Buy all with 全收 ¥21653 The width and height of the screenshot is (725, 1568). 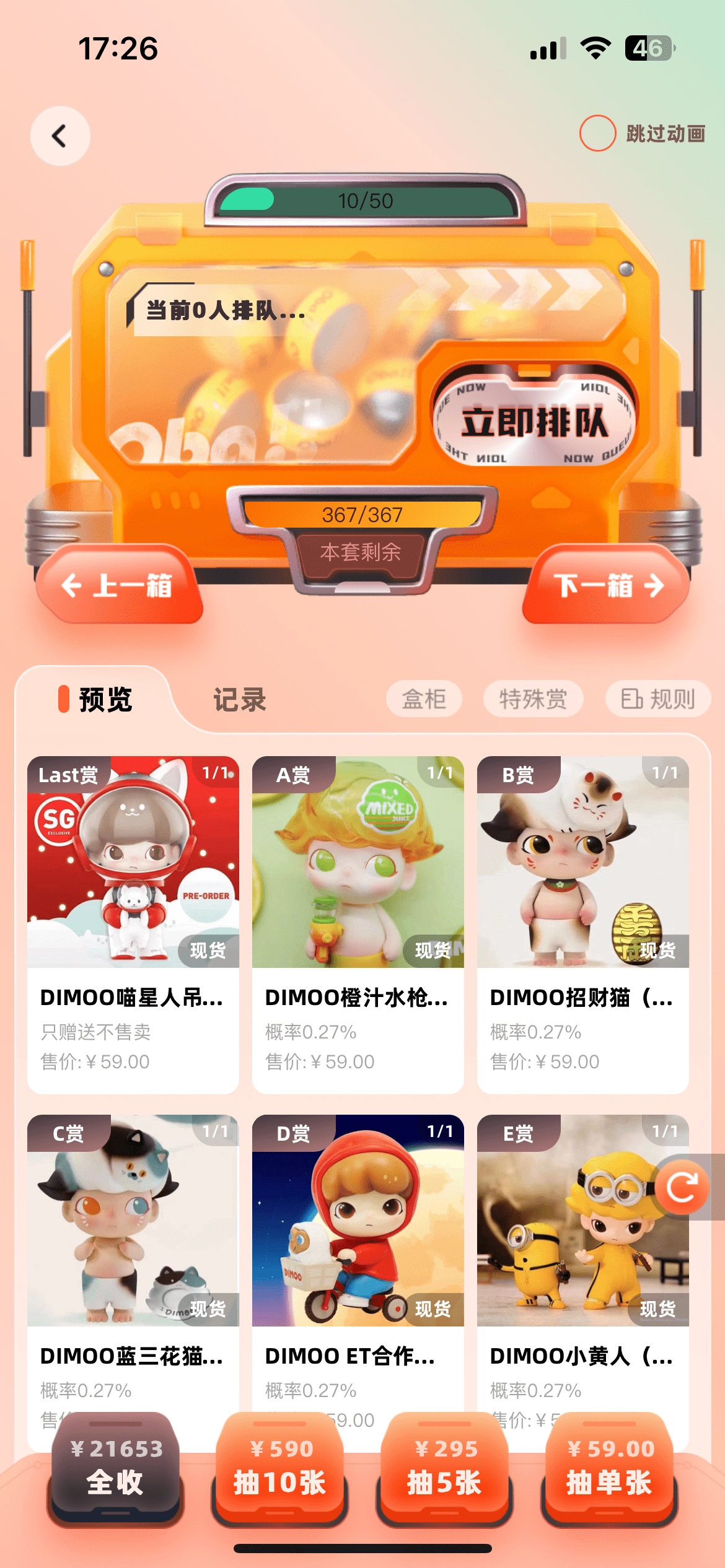[116, 1468]
